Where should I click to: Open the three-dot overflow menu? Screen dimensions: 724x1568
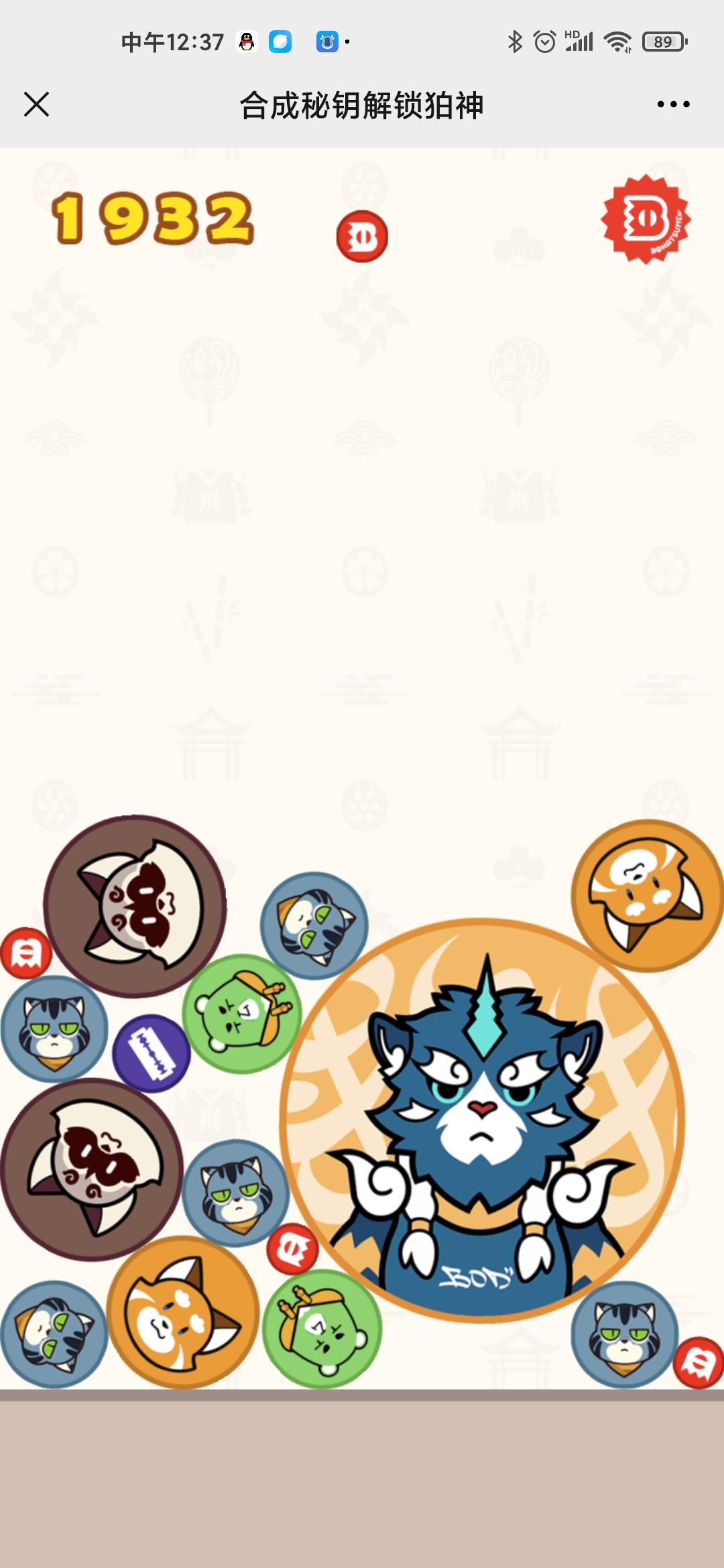[673, 105]
